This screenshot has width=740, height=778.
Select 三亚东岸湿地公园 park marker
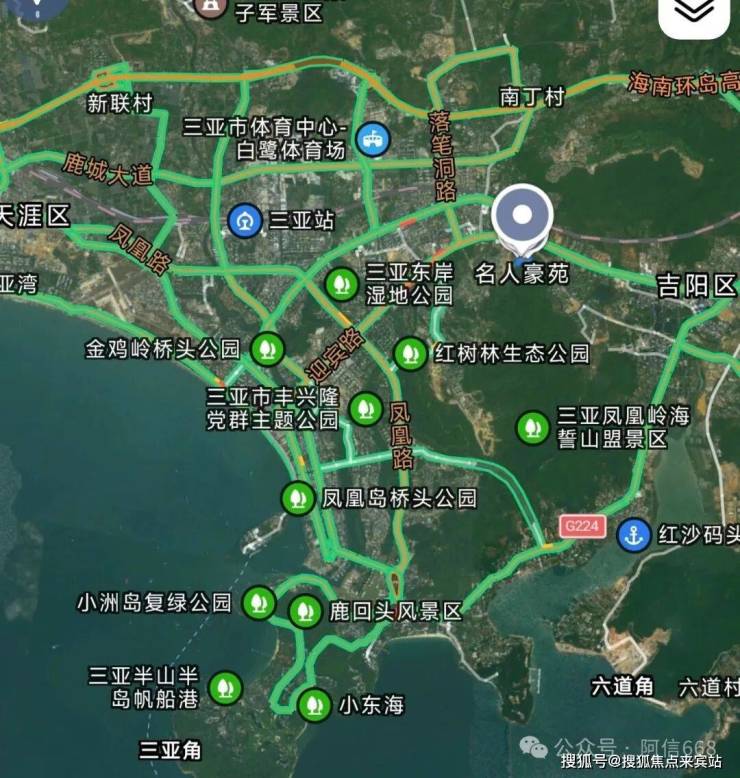point(342,284)
